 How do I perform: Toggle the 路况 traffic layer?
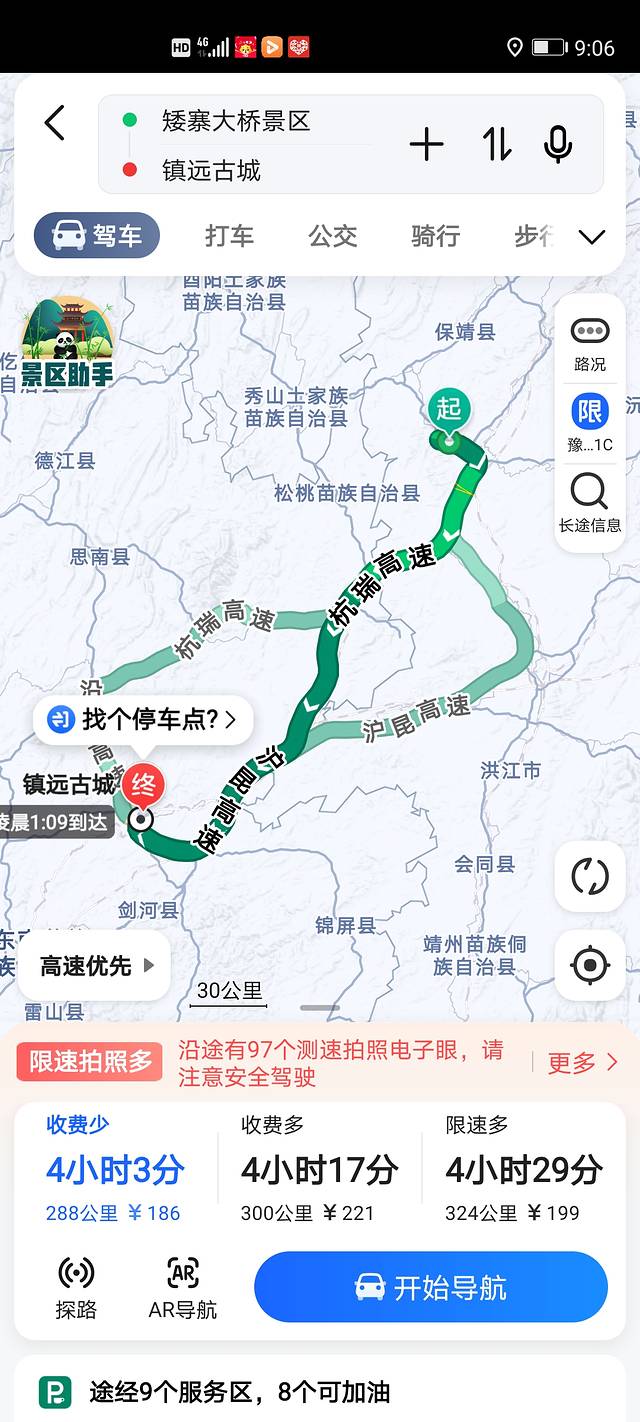pyautogui.click(x=590, y=342)
